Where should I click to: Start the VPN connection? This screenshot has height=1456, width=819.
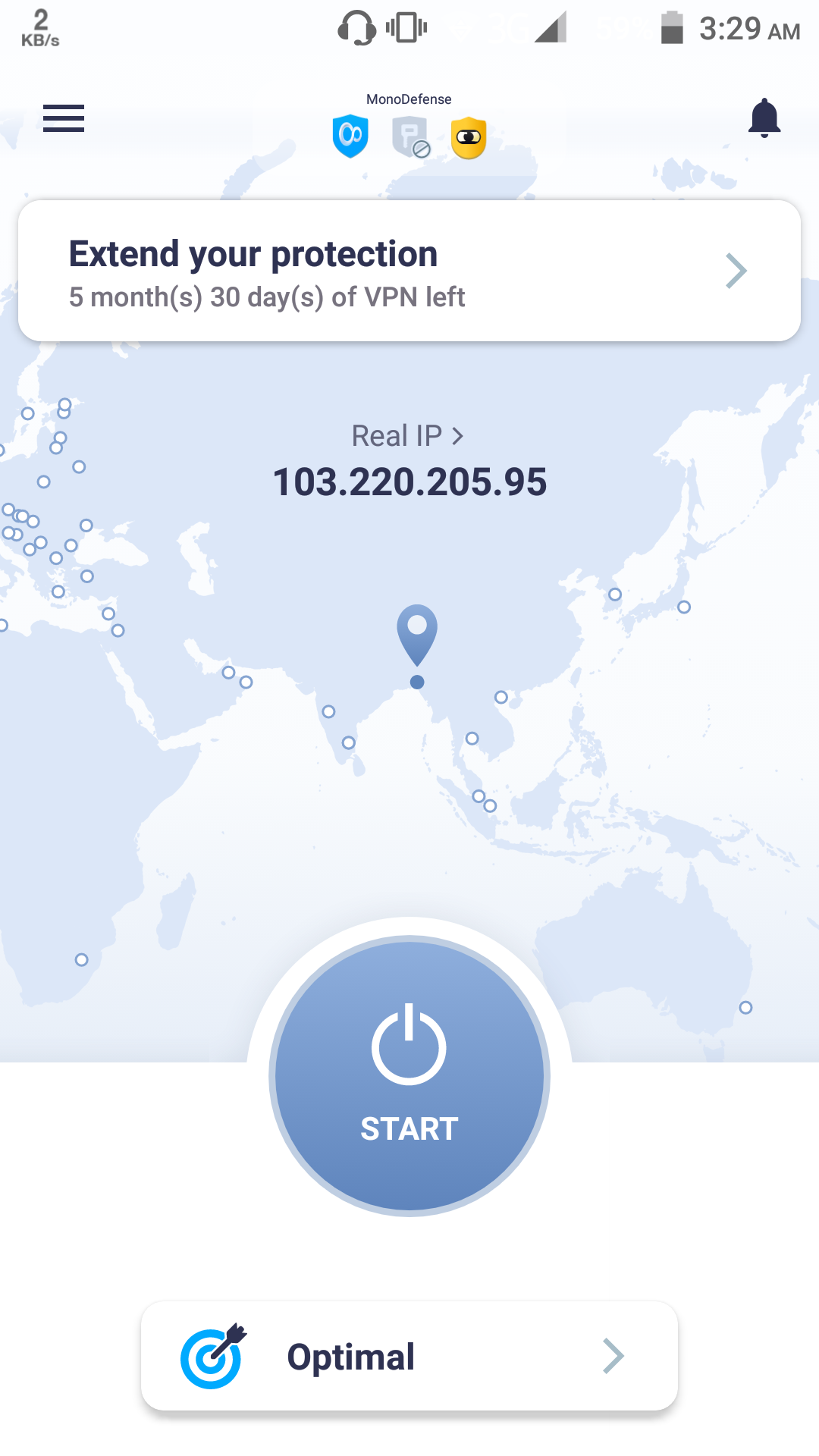(x=409, y=1075)
